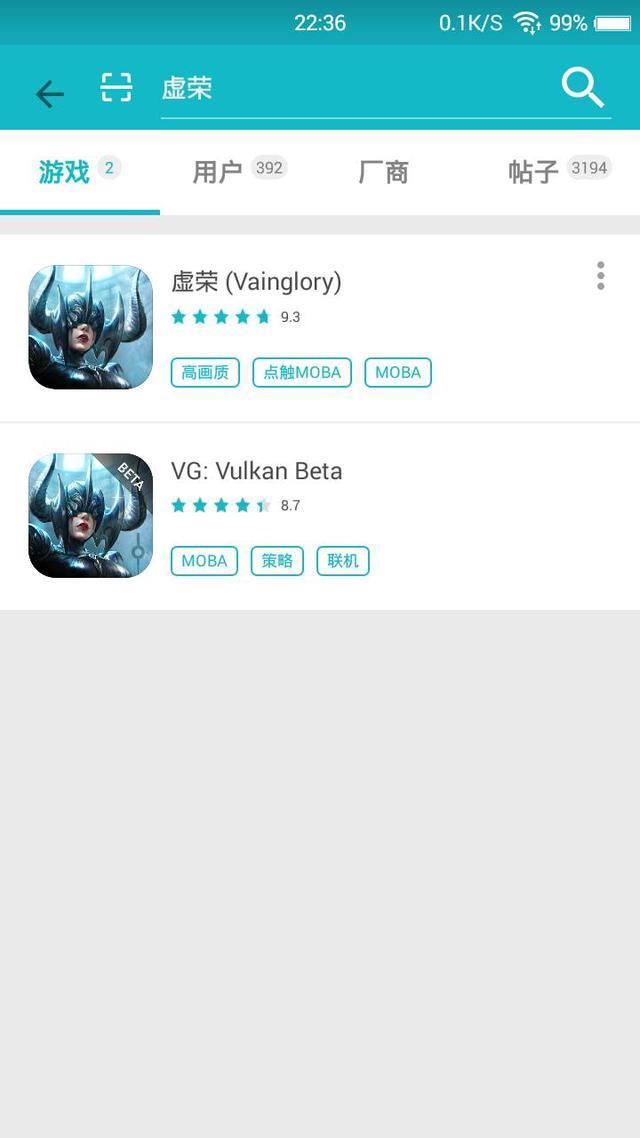Open the overflow menu for 虚荣 (Vainglory)
The height and width of the screenshot is (1138, 640).
tap(600, 276)
